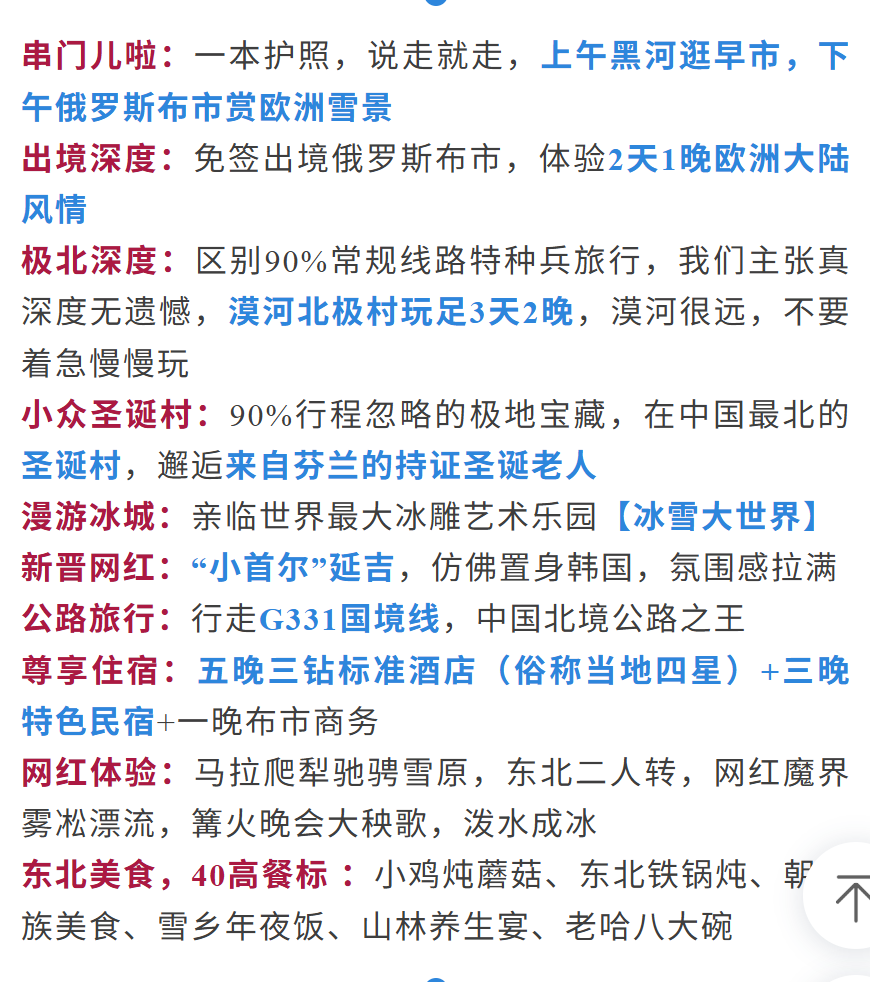Click the blue dot marker at page bottom
This screenshot has width=870, height=982.
point(434,978)
